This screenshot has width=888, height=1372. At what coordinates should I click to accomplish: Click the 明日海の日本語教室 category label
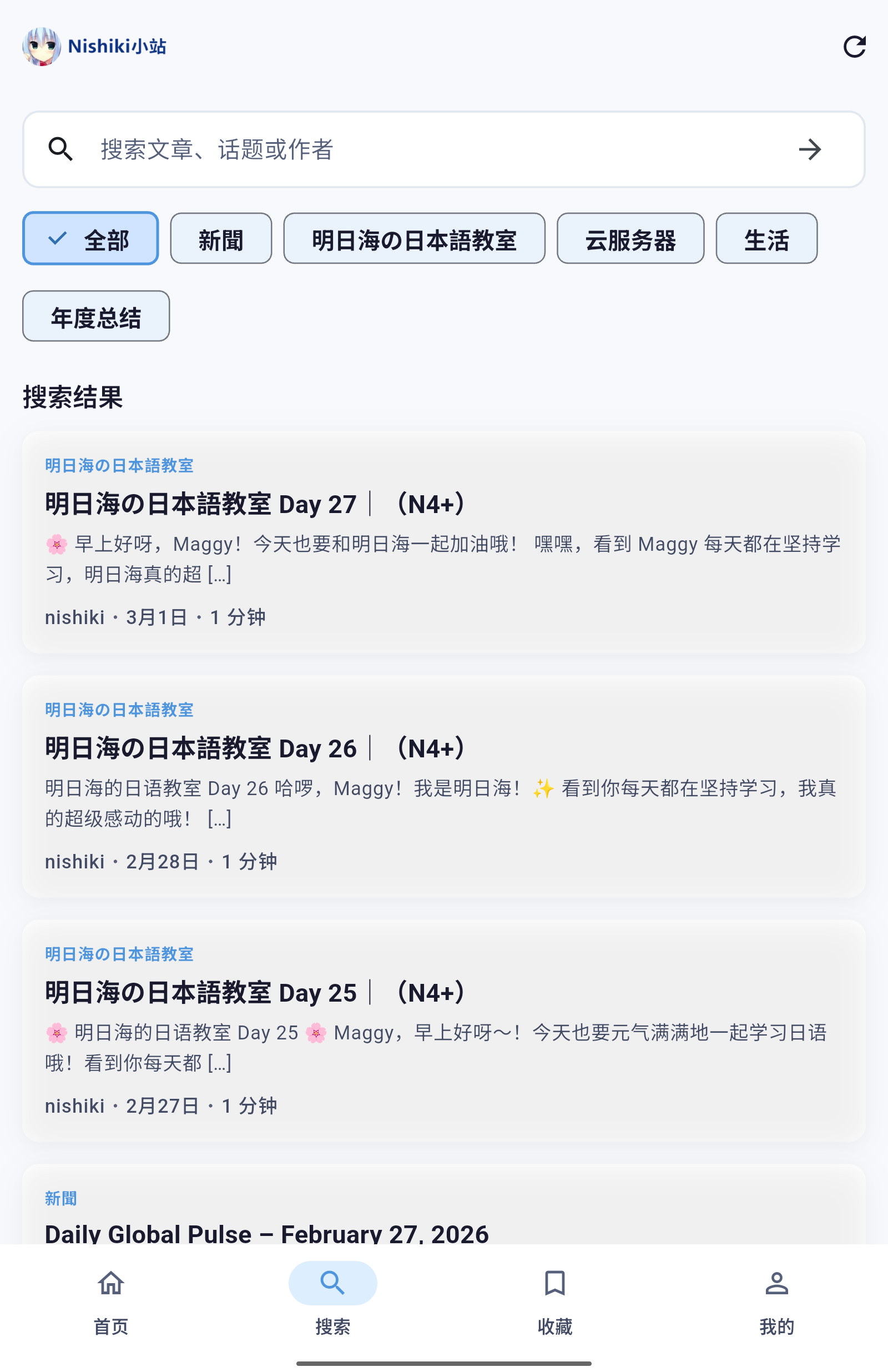119,466
